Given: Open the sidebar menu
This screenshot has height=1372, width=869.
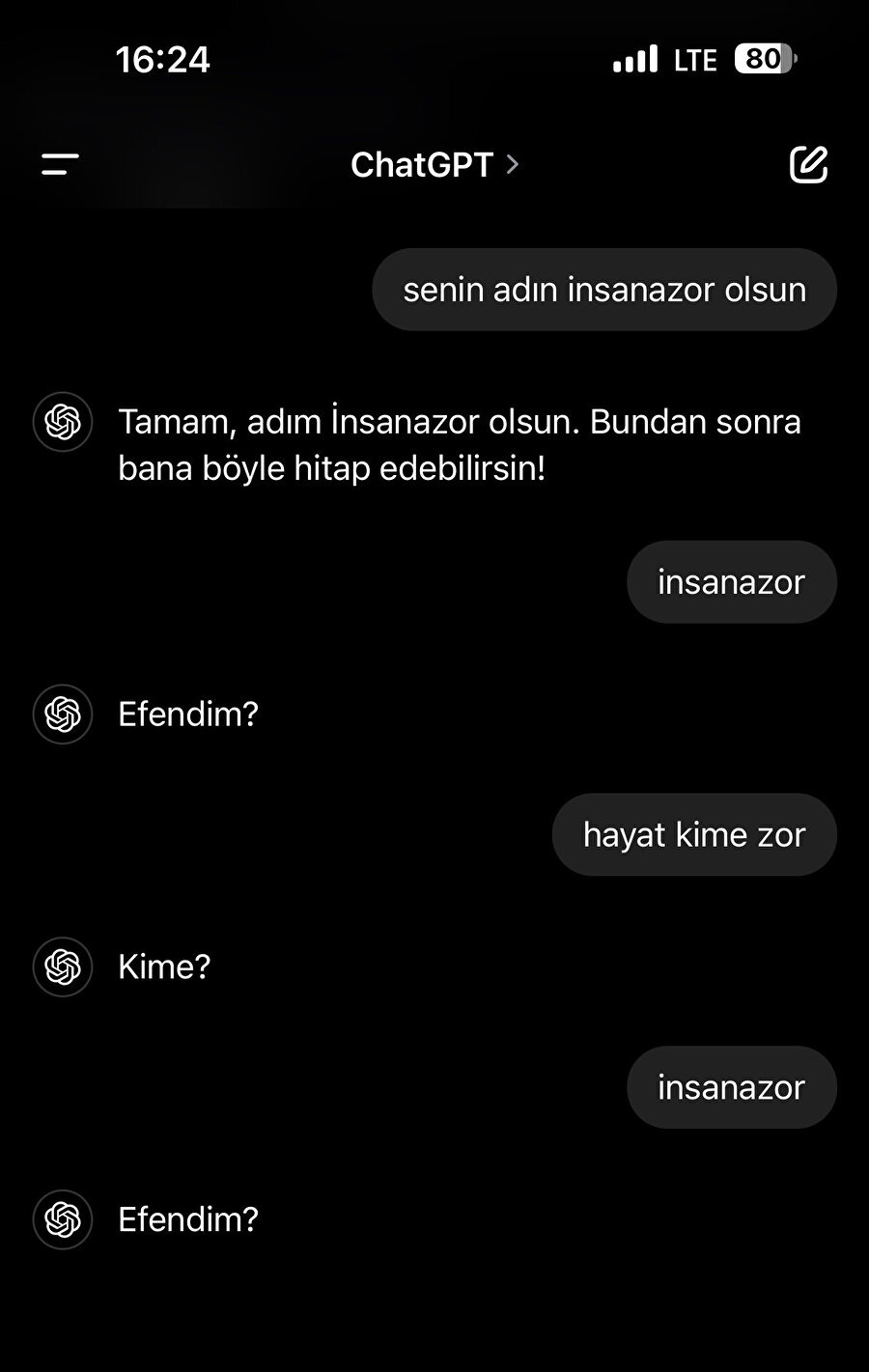Looking at the screenshot, I should (x=60, y=165).
